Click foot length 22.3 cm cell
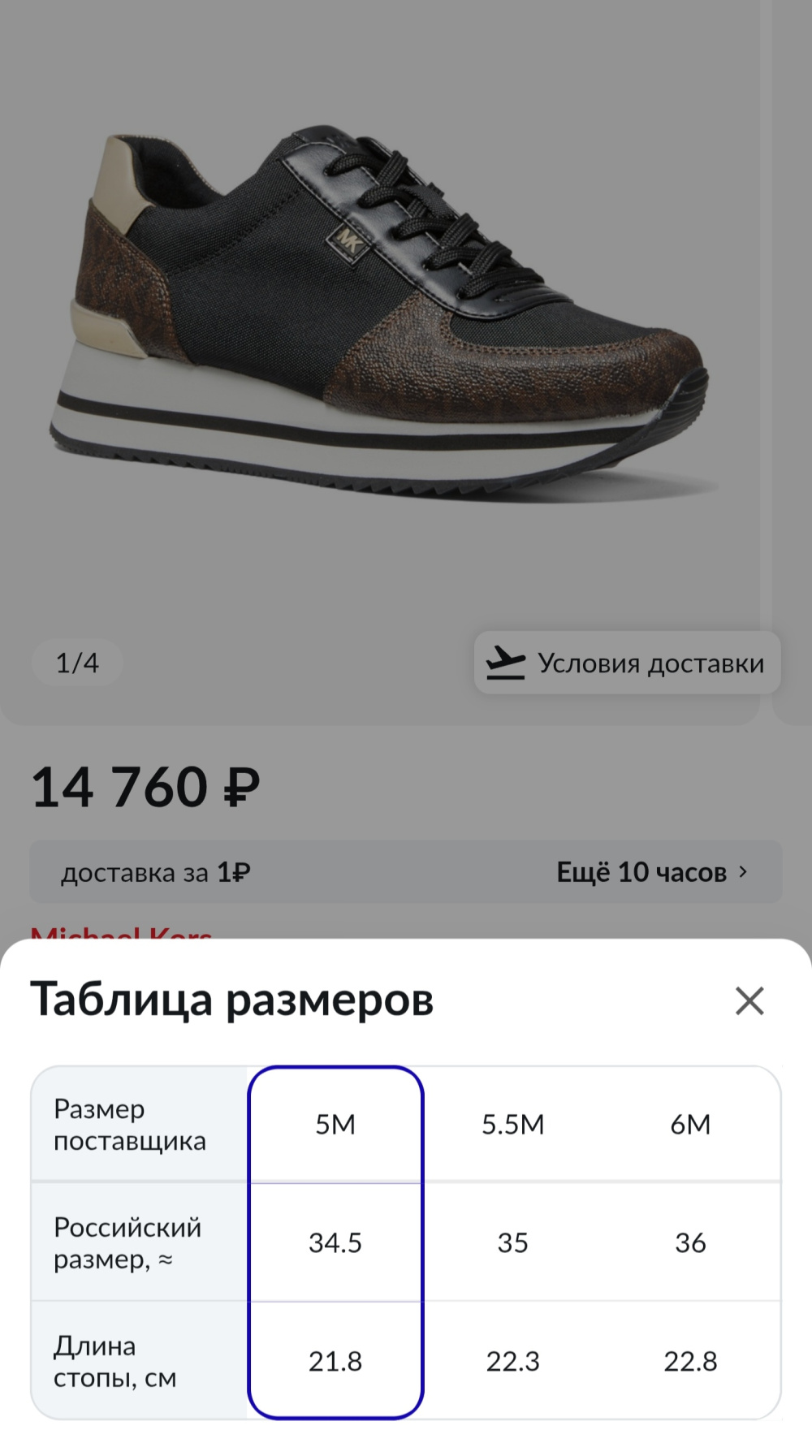 (512, 1363)
